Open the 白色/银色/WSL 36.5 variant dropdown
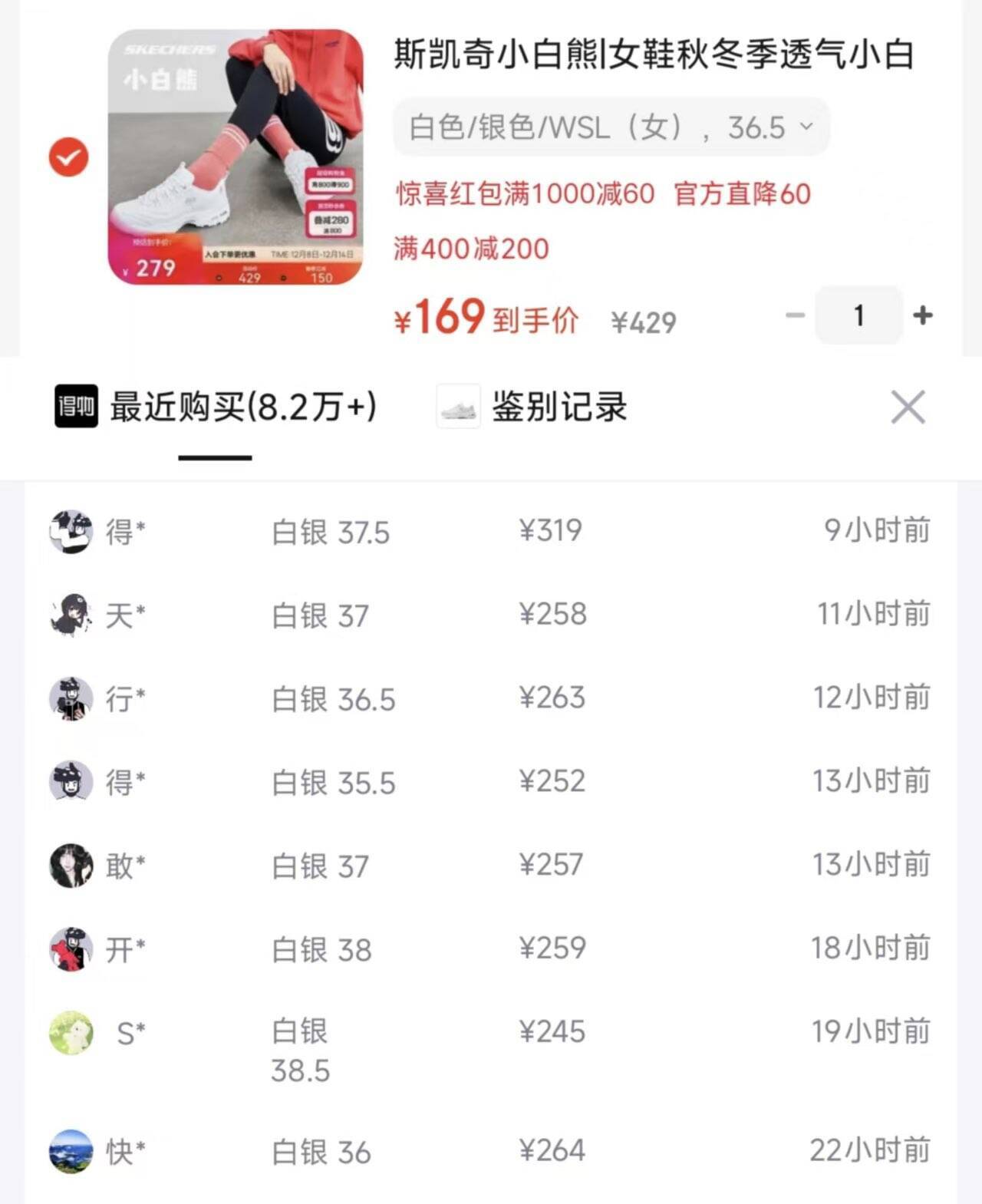This screenshot has width=982, height=1204. click(x=611, y=127)
